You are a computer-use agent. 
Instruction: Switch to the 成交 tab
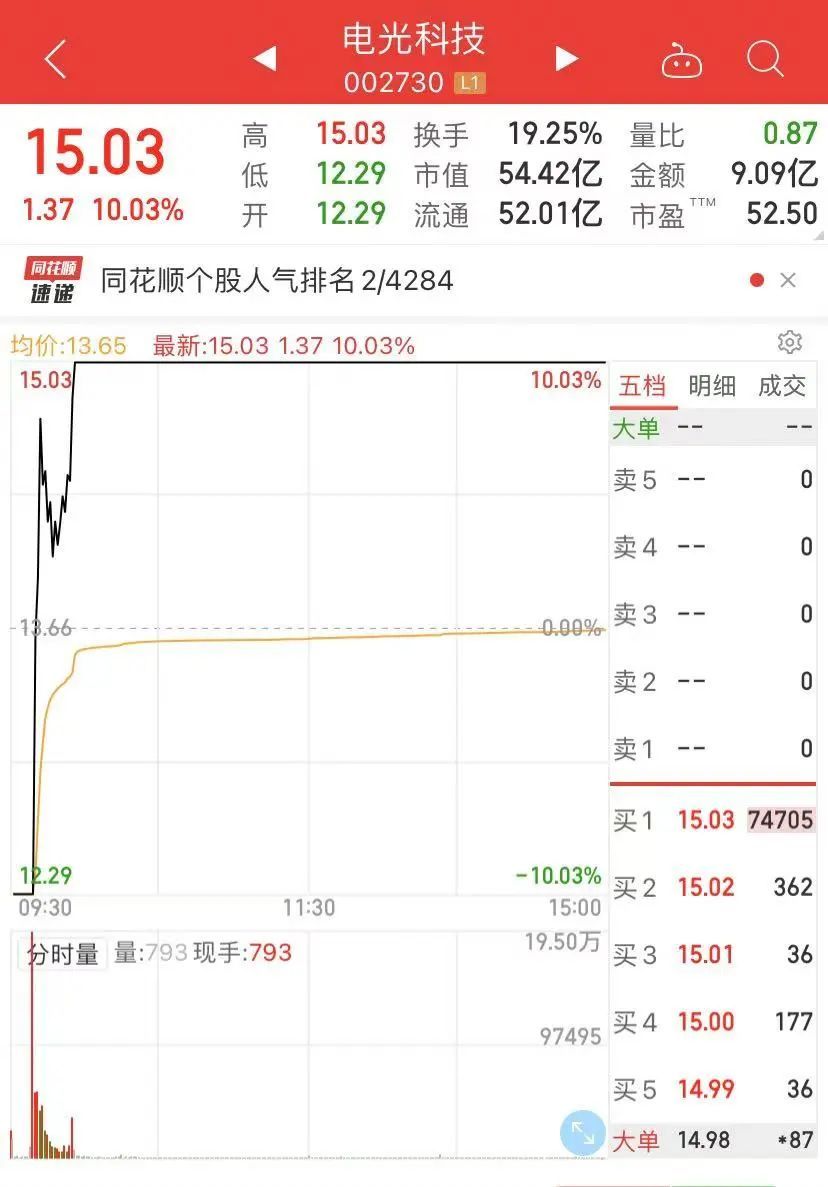pos(782,386)
